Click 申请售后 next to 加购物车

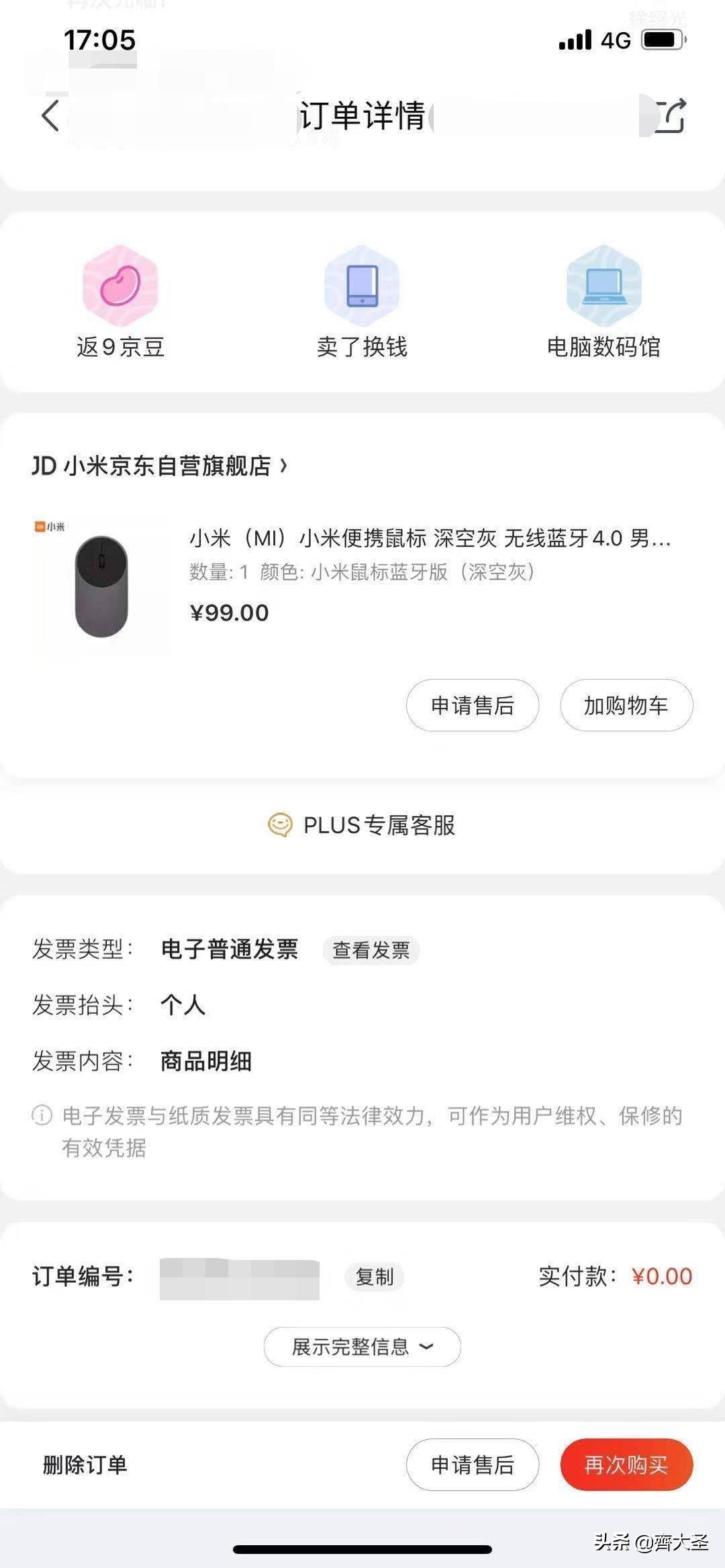[x=472, y=704]
